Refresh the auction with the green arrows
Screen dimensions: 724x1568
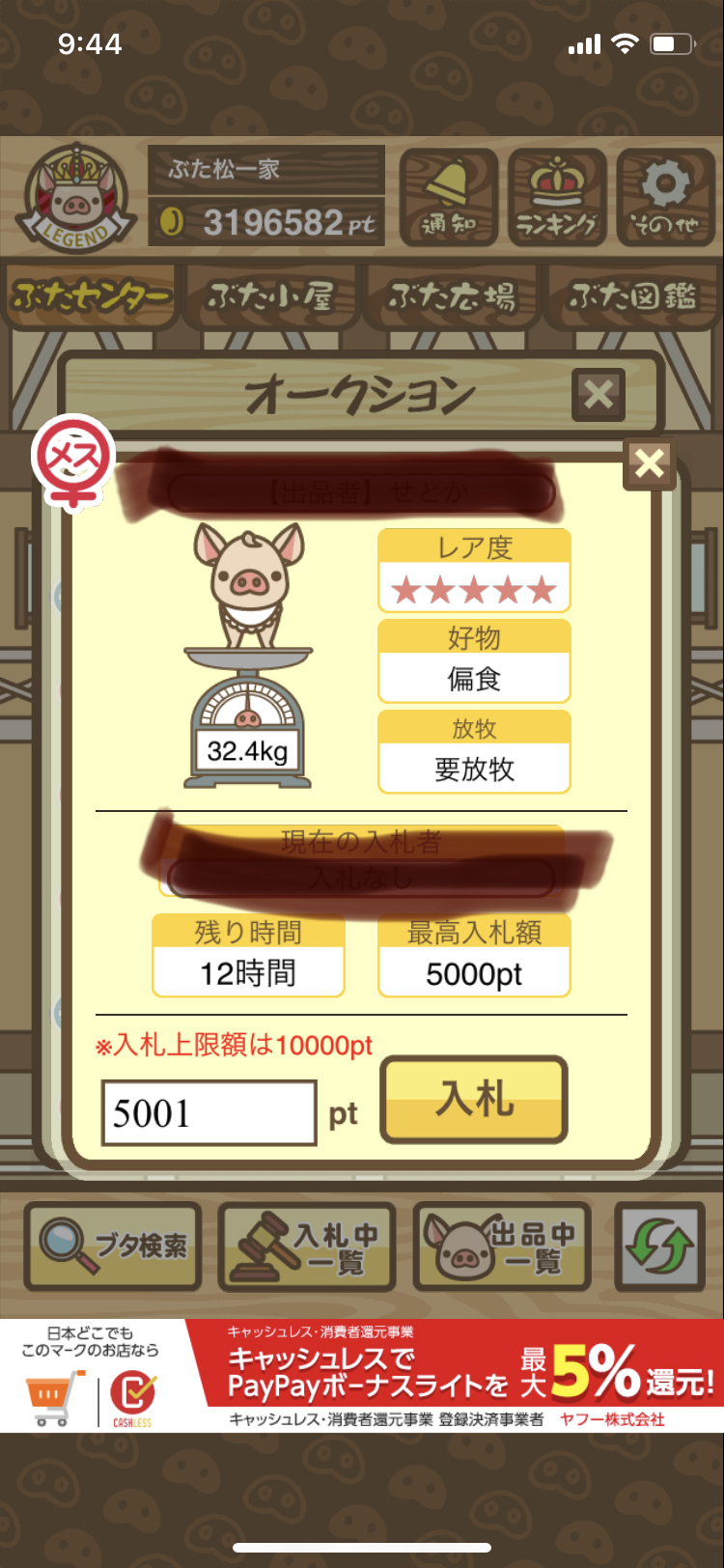click(x=660, y=1246)
